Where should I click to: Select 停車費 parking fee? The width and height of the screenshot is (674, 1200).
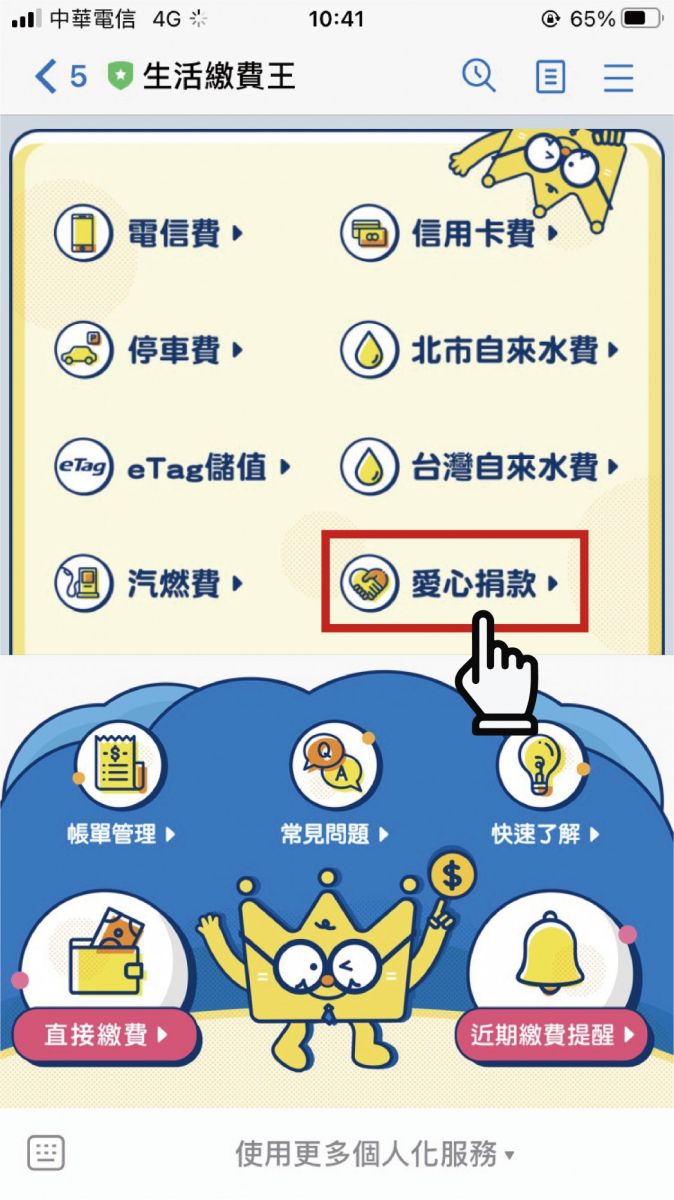(x=150, y=350)
